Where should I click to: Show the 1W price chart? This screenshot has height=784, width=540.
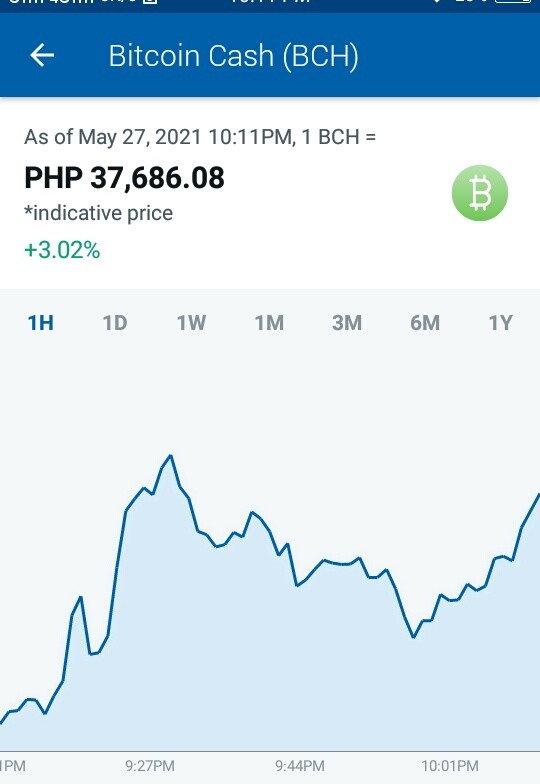[x=192, y=323]
